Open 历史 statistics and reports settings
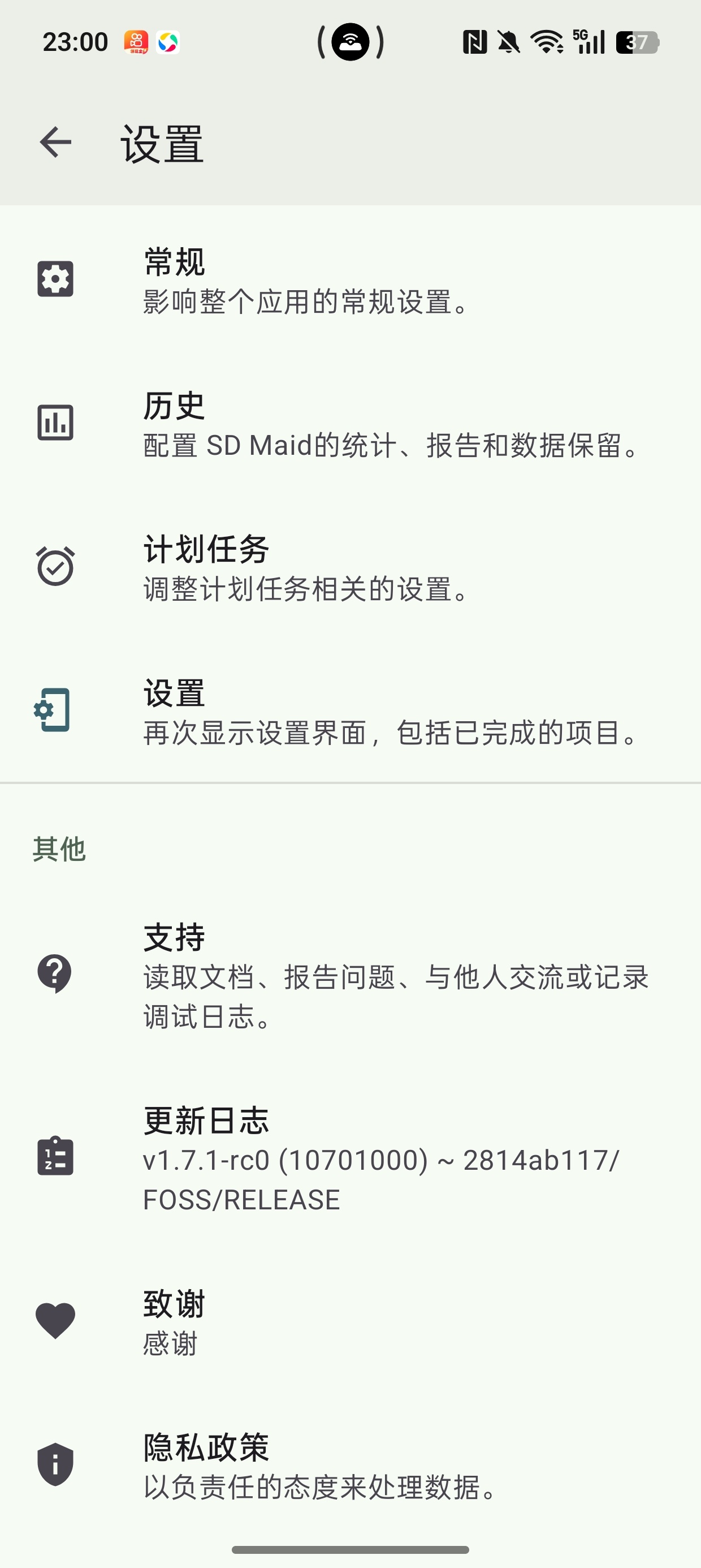 tap(350, 424)
